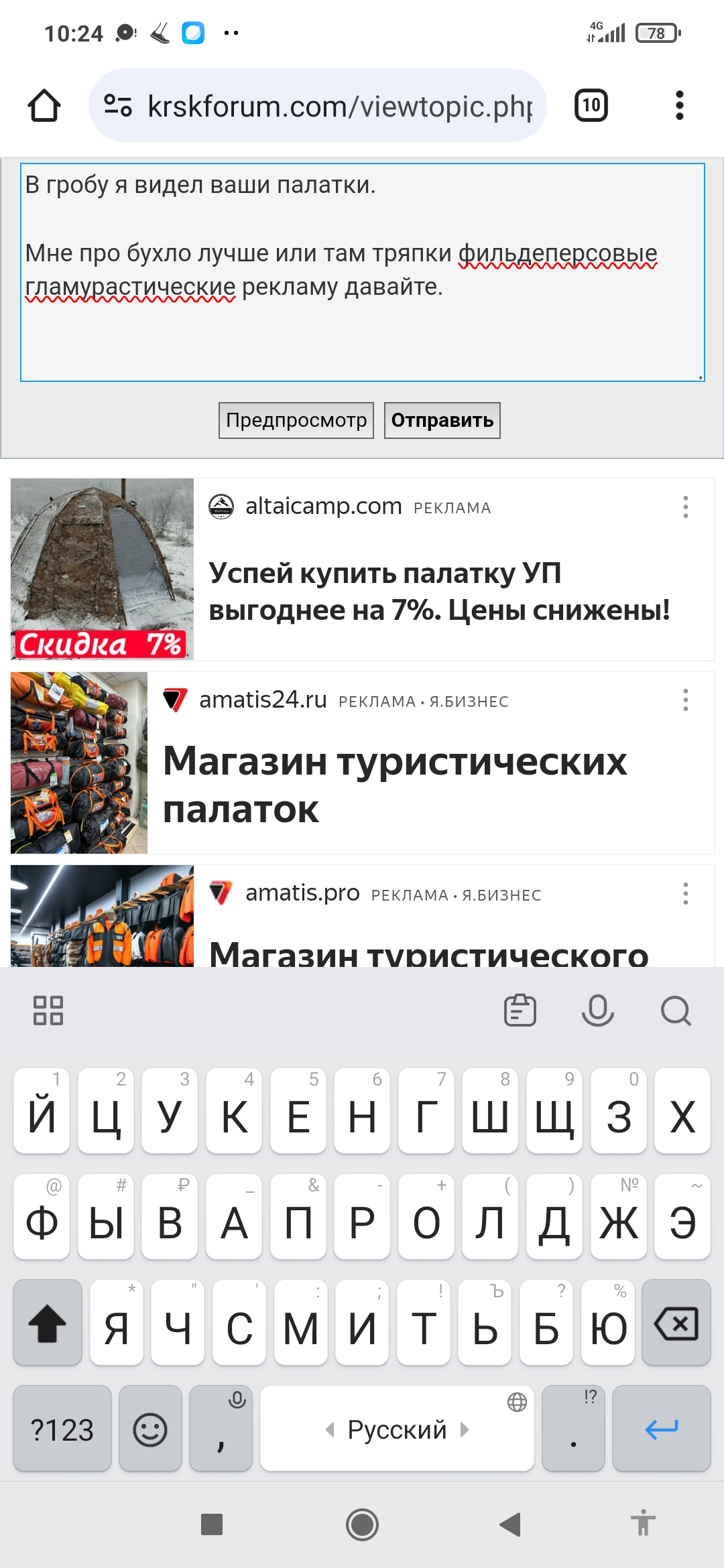Image resolution: width=724 pixels, height=1568 pixels.
Task: Delete the last character with backspace
Action: click(676, 1323)
